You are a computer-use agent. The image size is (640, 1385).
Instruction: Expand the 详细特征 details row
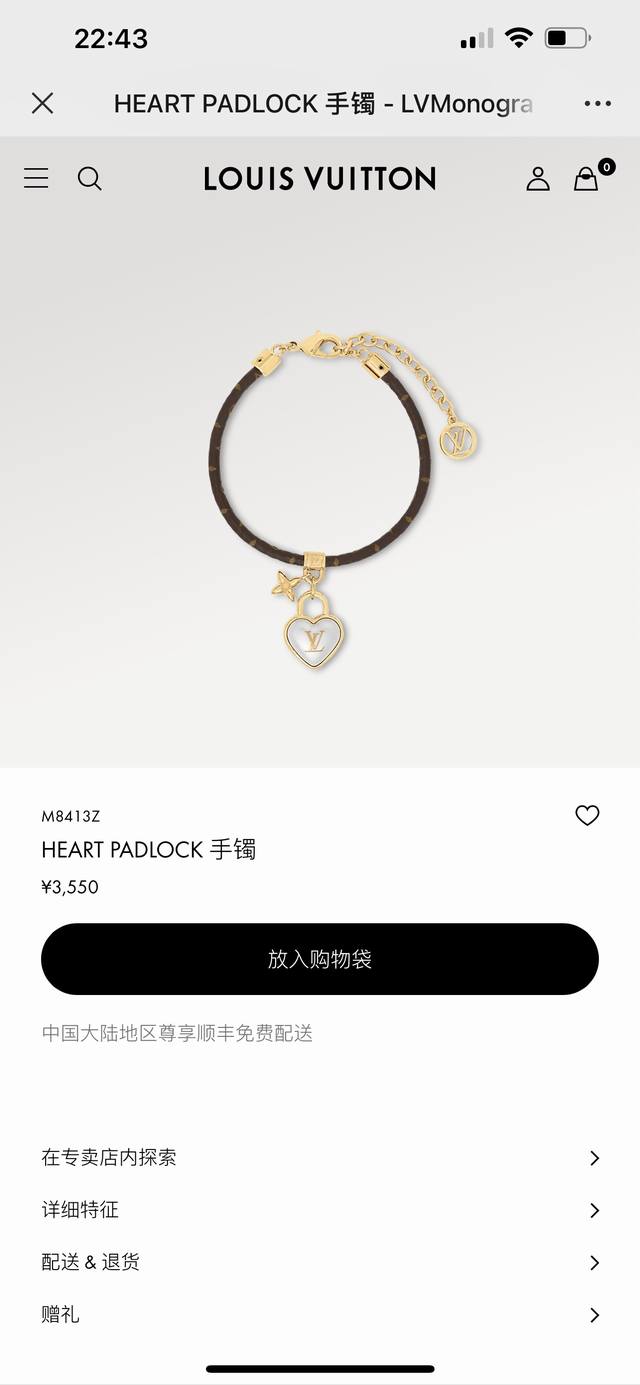(320, 1210)
